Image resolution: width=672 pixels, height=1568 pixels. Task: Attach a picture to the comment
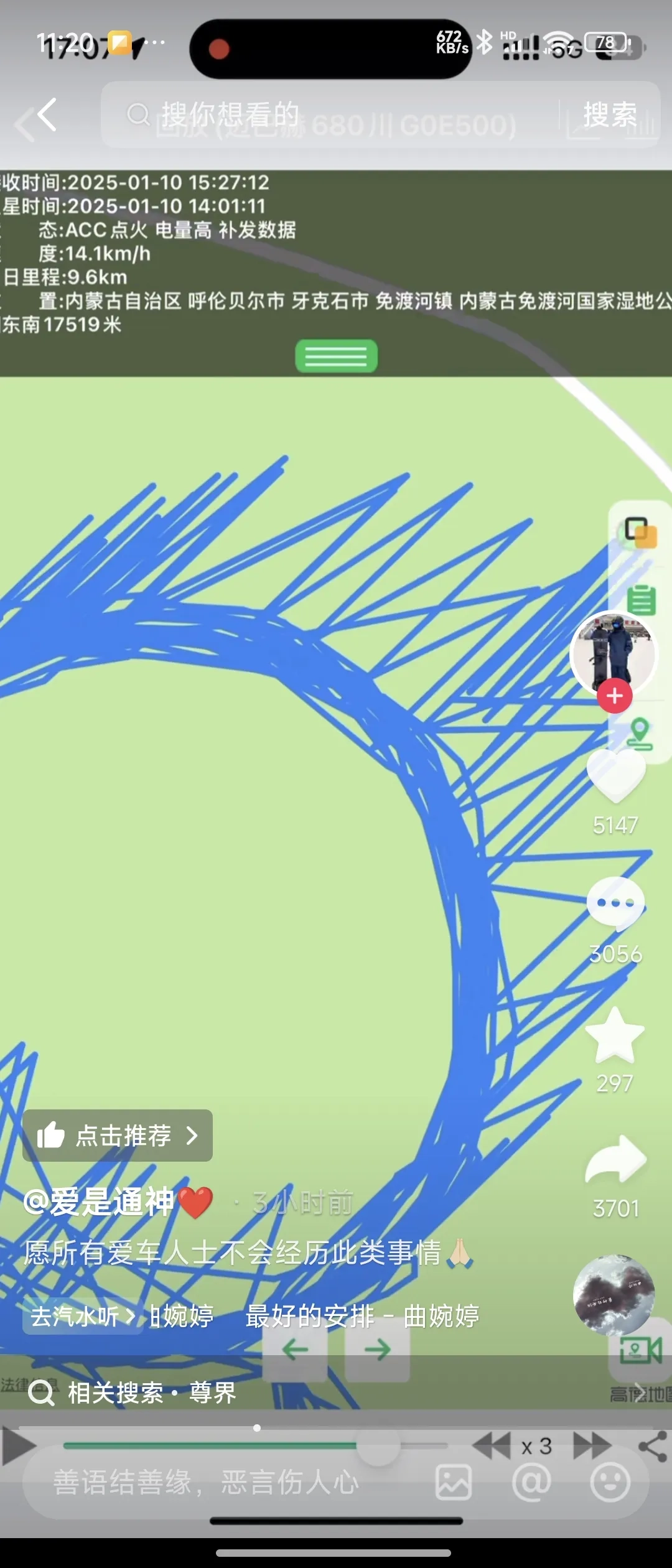[453, 1482]
